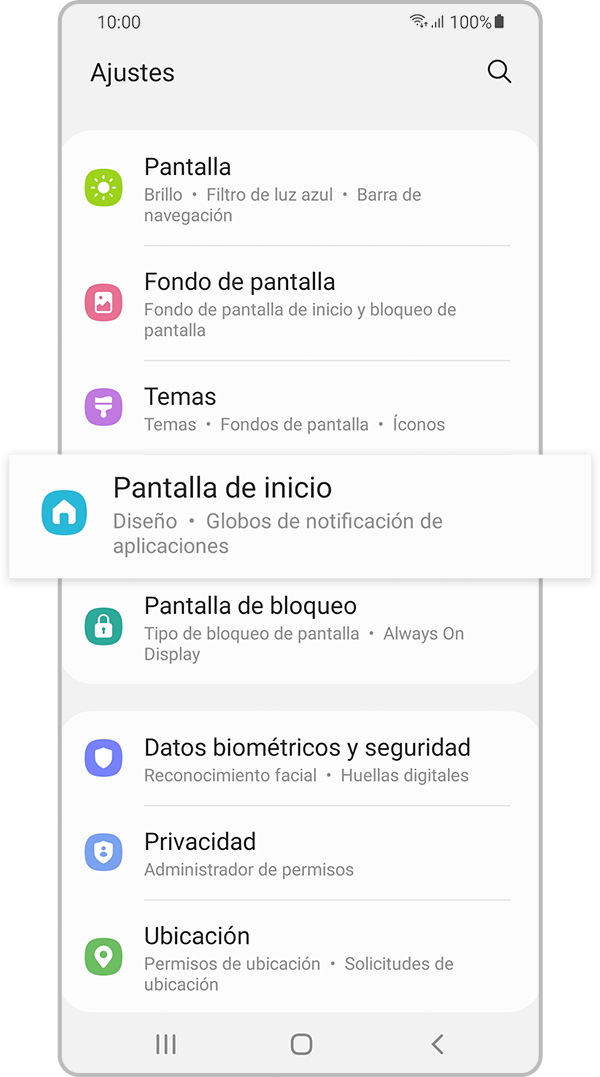Tap the back navigation button
This screenshot has width=600, height=1077.
pyautogui.click(x=437, y=1044)
